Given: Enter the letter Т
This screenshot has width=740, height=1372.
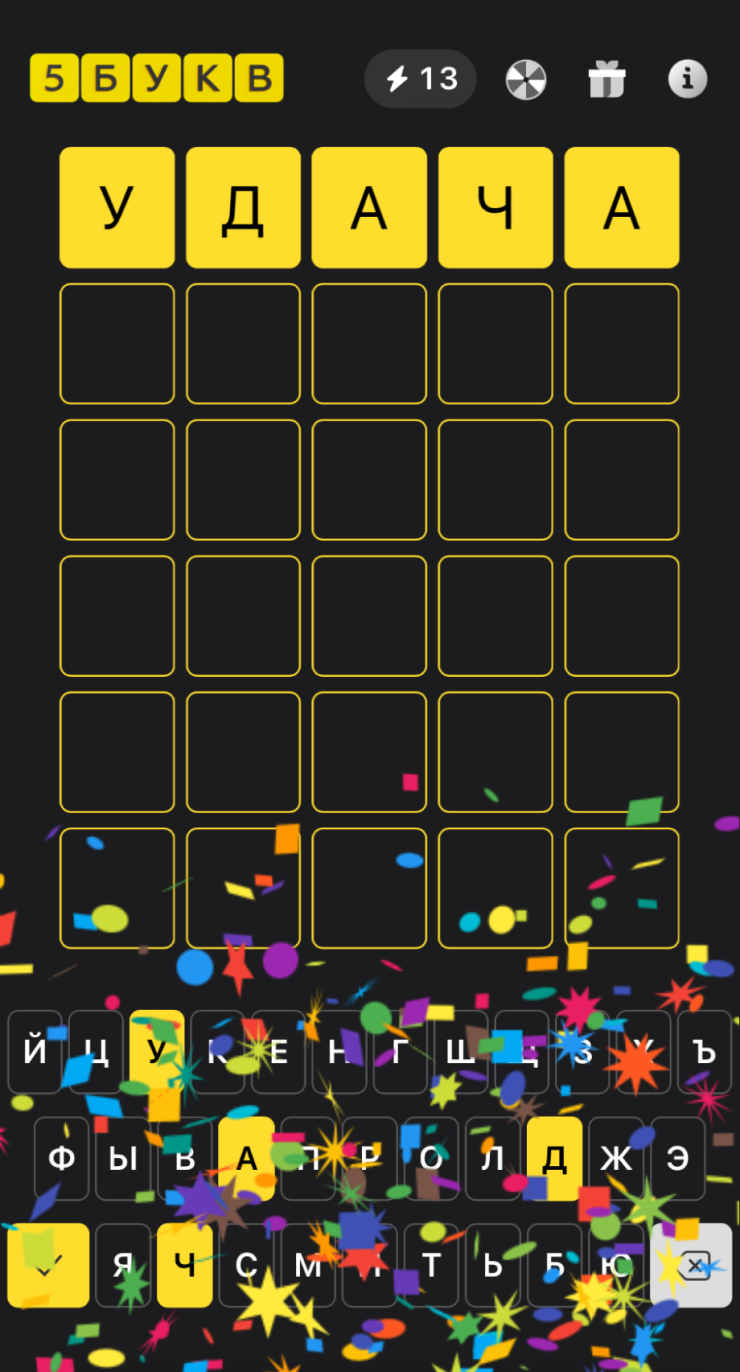Looking at the screenshot, I should 431,1265.
